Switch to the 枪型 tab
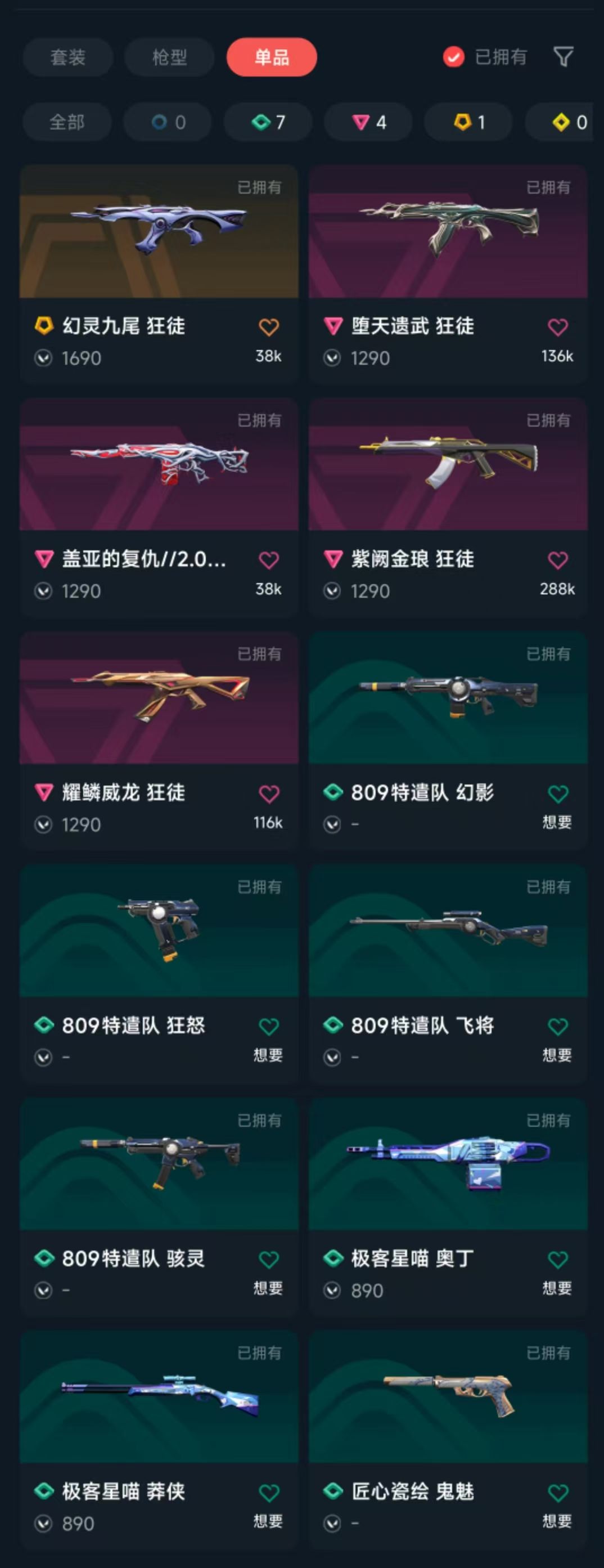This screenshot has height=1568, width=604. pyautogui.click(x=169, y=57)
